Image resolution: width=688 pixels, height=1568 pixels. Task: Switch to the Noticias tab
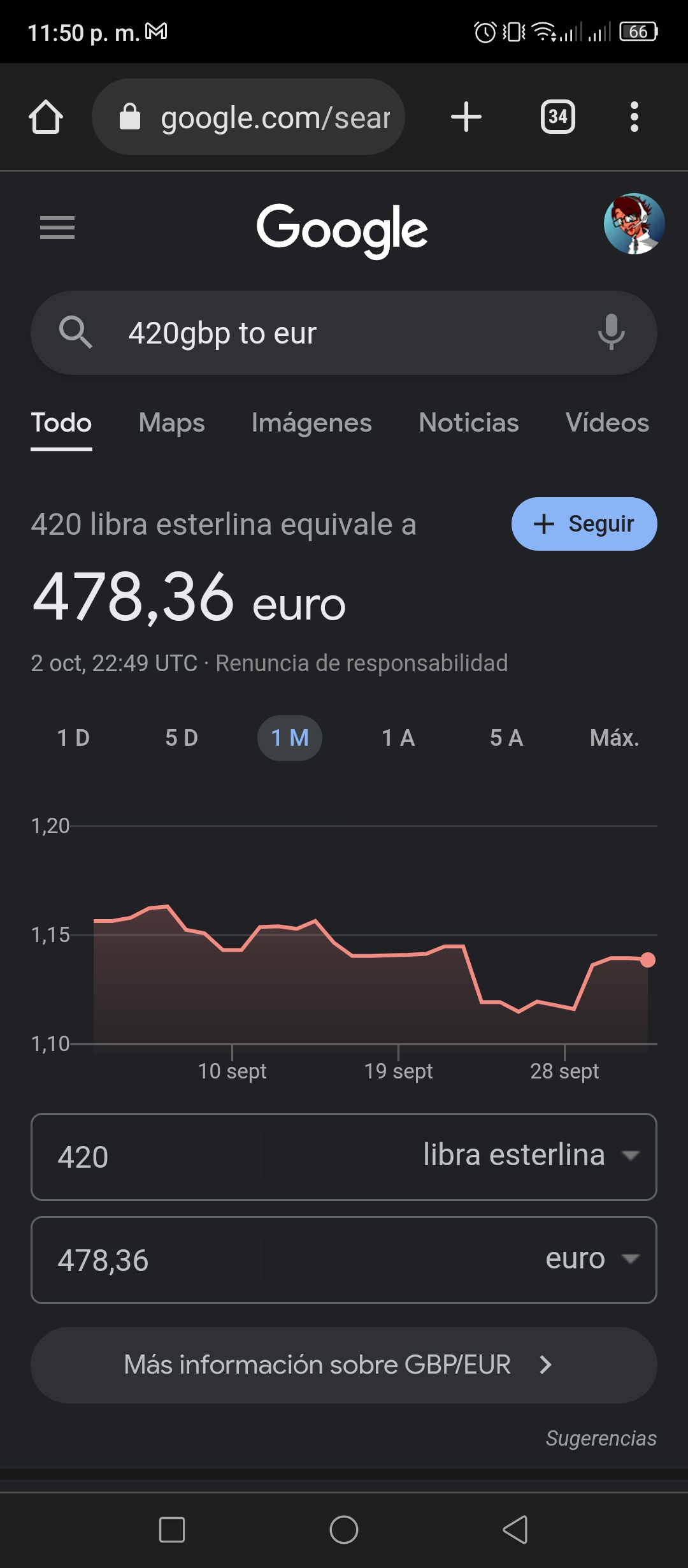click(x=469, y=423)
